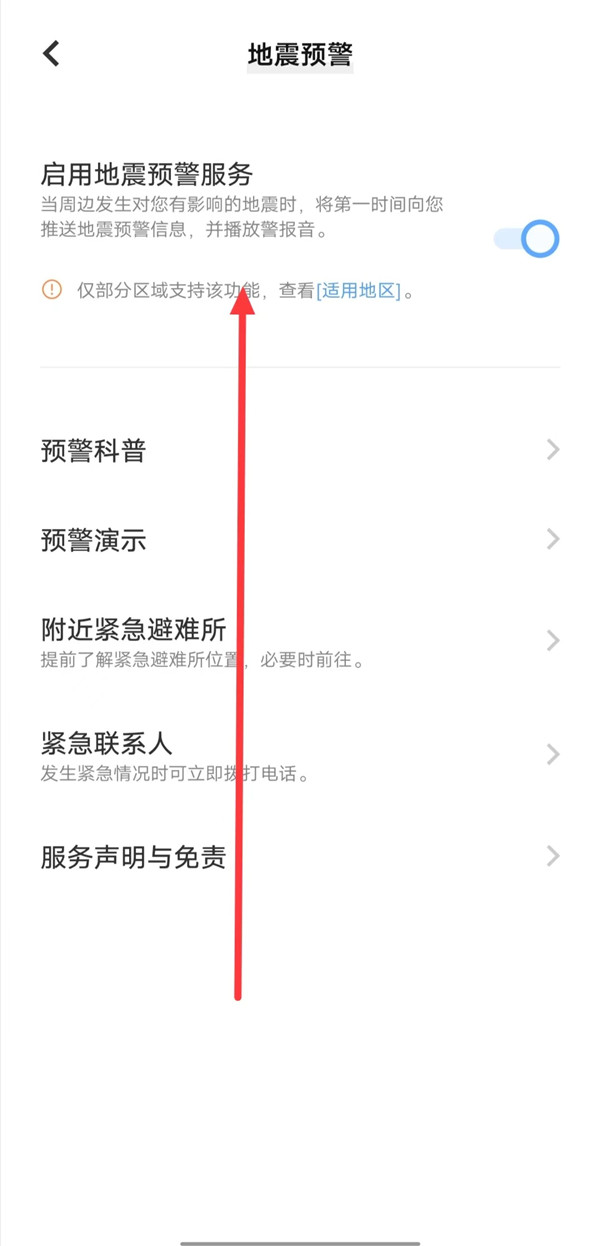
Task: Open the 适用地区 link
Action: pyautogui.click(x=358, y=291)
